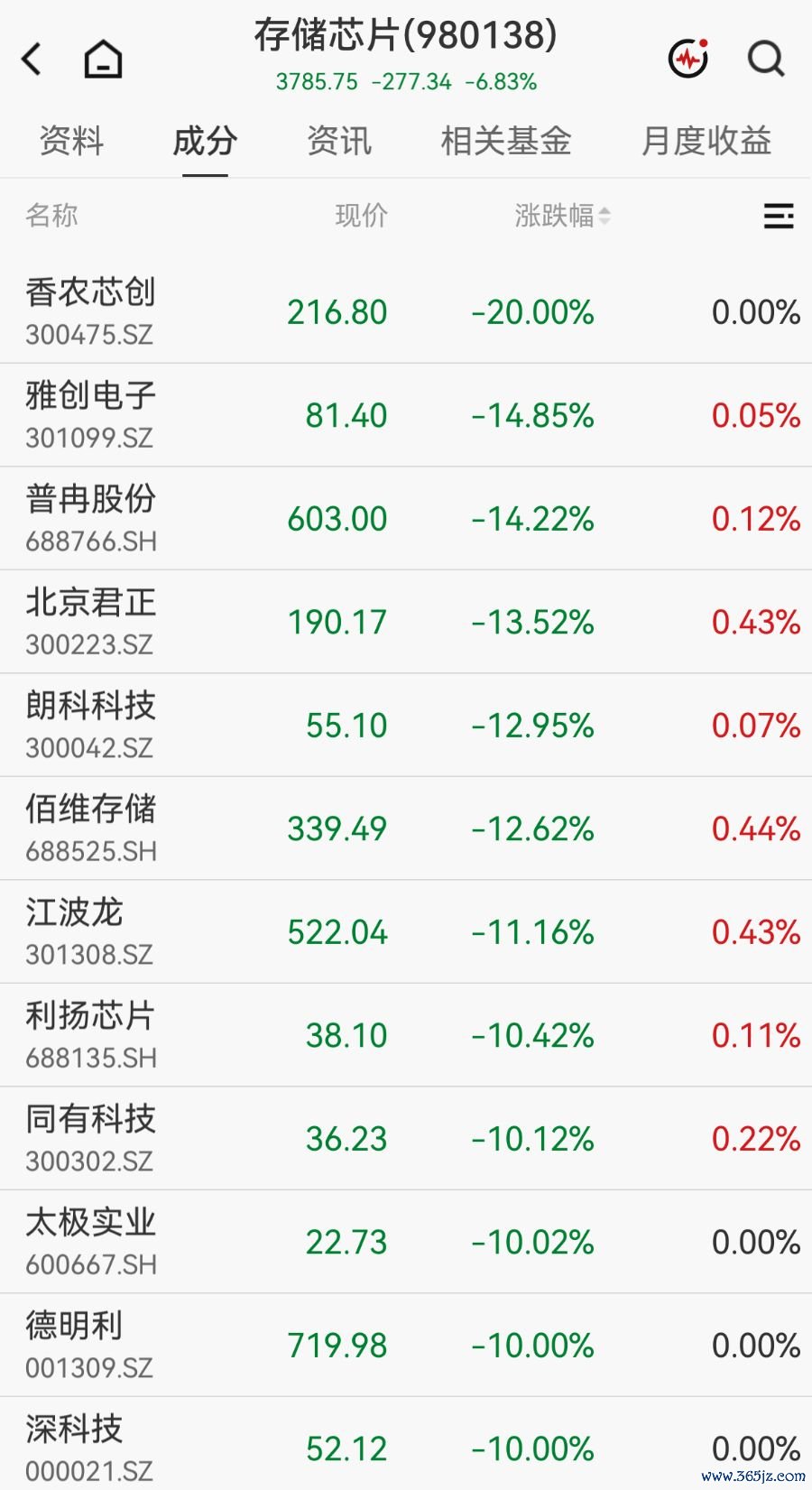
Task: Open the column settings list icon
Action: point(779,216)
